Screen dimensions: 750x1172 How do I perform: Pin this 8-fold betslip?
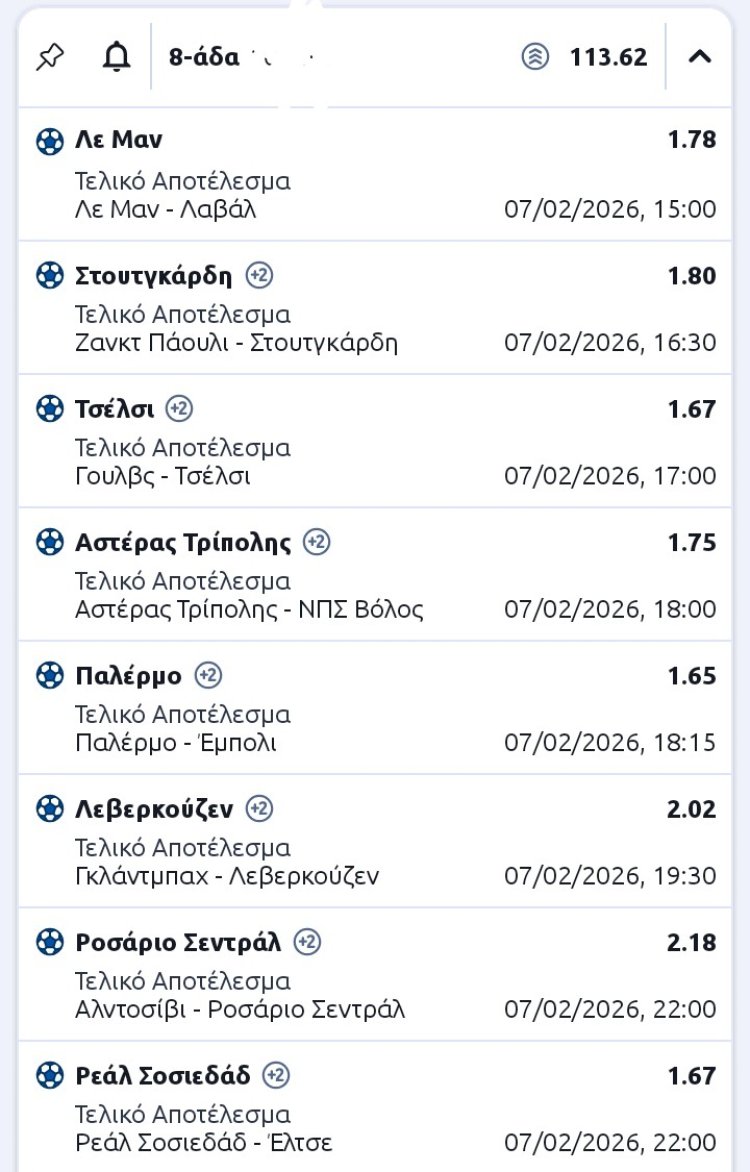[49, 57]
